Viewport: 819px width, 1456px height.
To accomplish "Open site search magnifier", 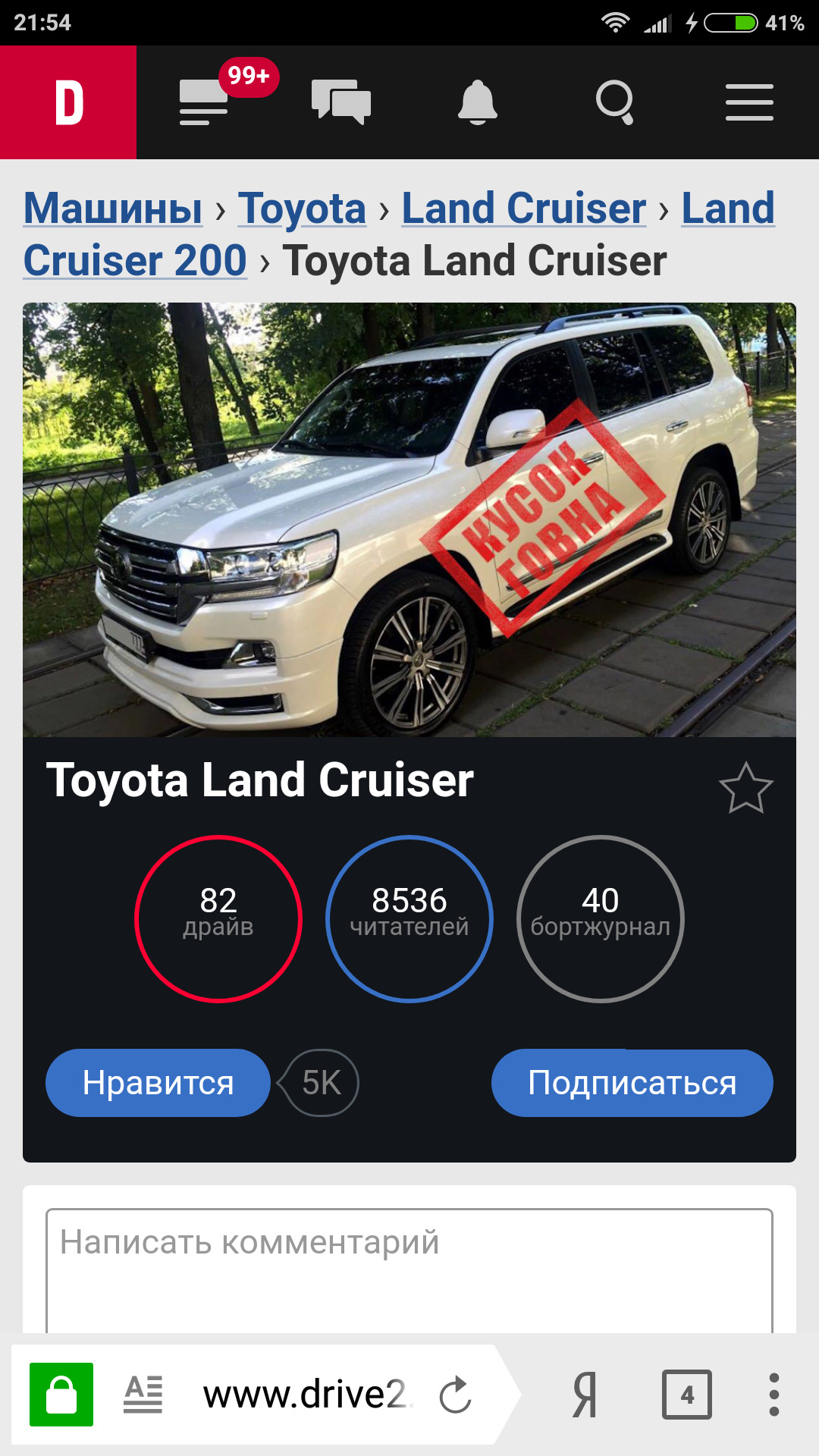I will pos(615,102).
